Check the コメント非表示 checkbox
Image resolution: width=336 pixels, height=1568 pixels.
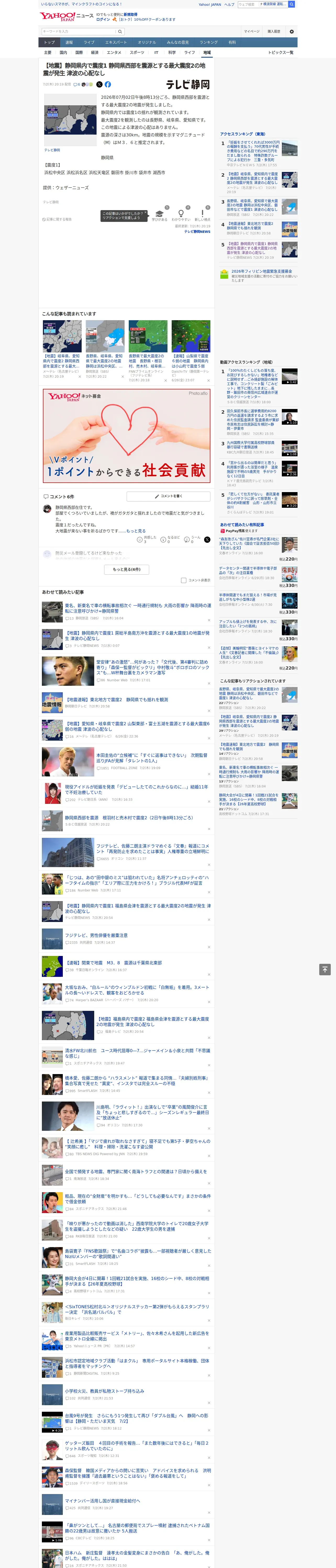tap(183, 580)
